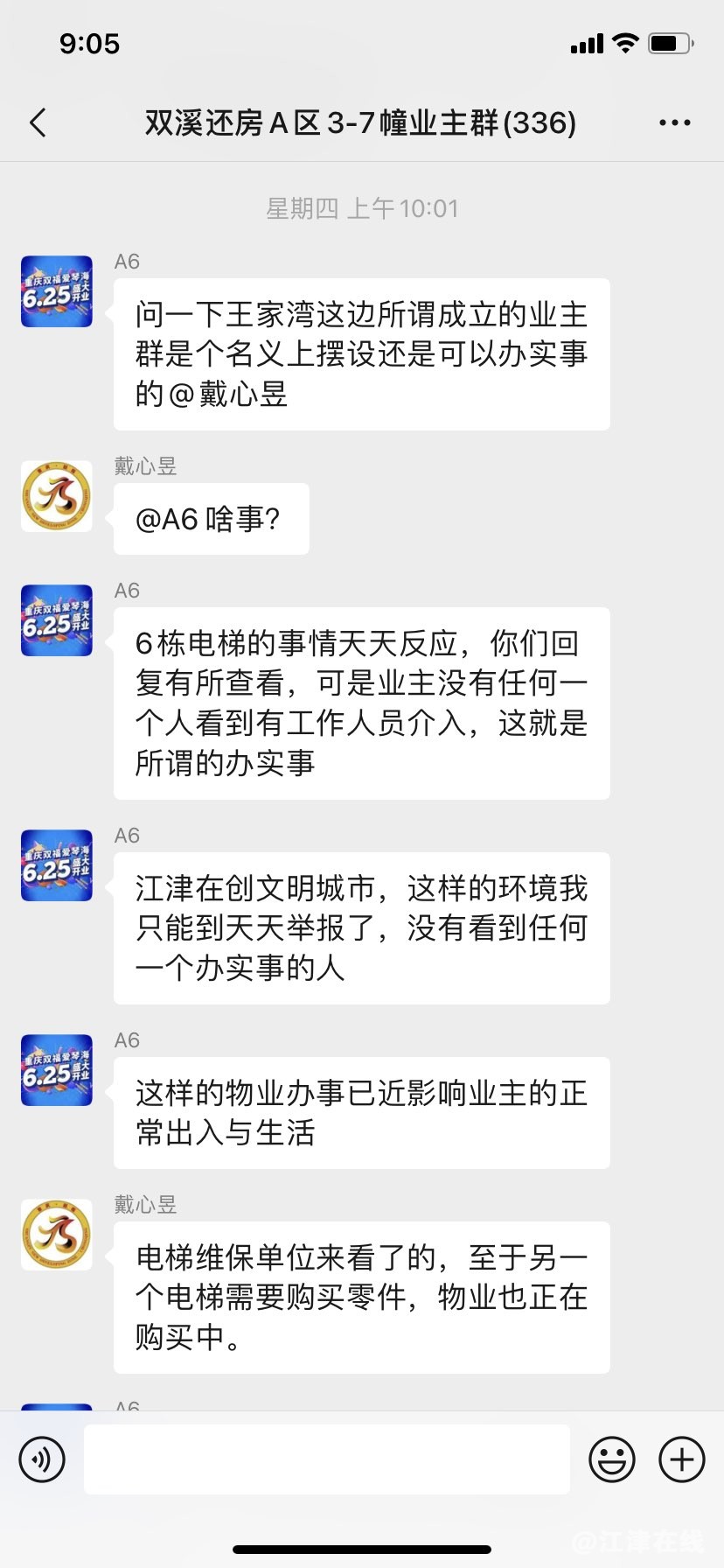724x1568 pixels.
Task: Open the plus attachments menu
Action: point(681,1459)
